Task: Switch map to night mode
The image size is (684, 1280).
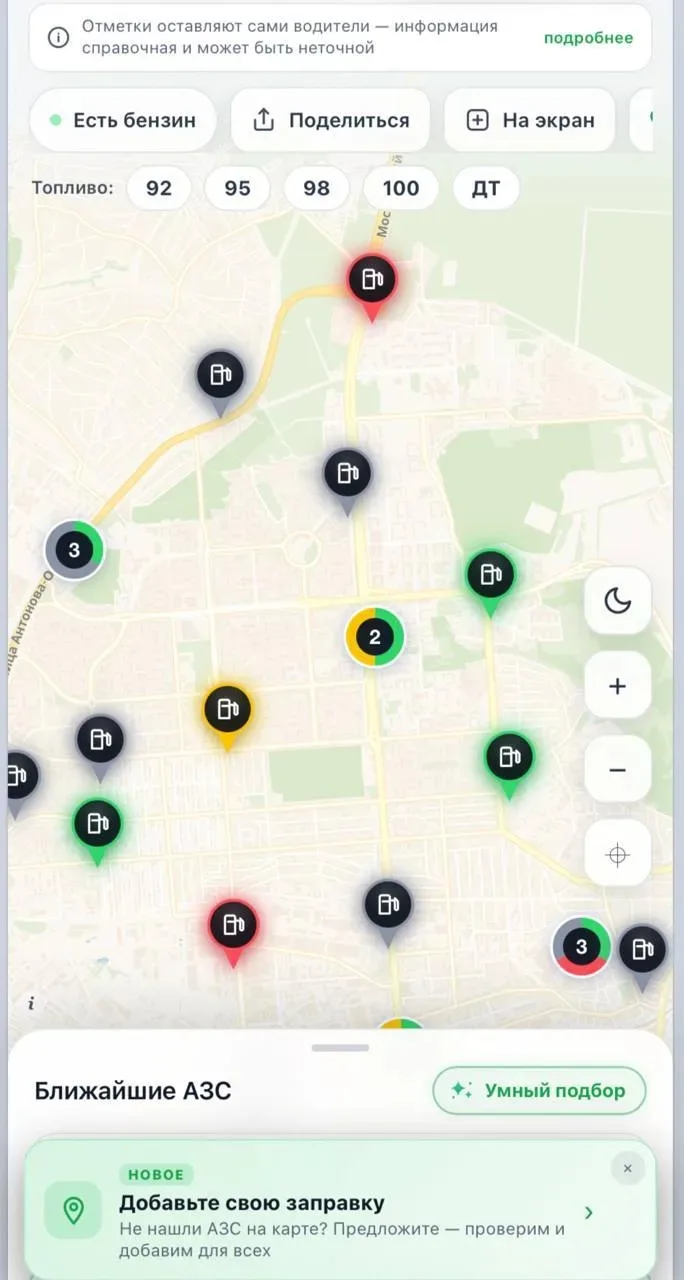Action: (x=618, y=601)
